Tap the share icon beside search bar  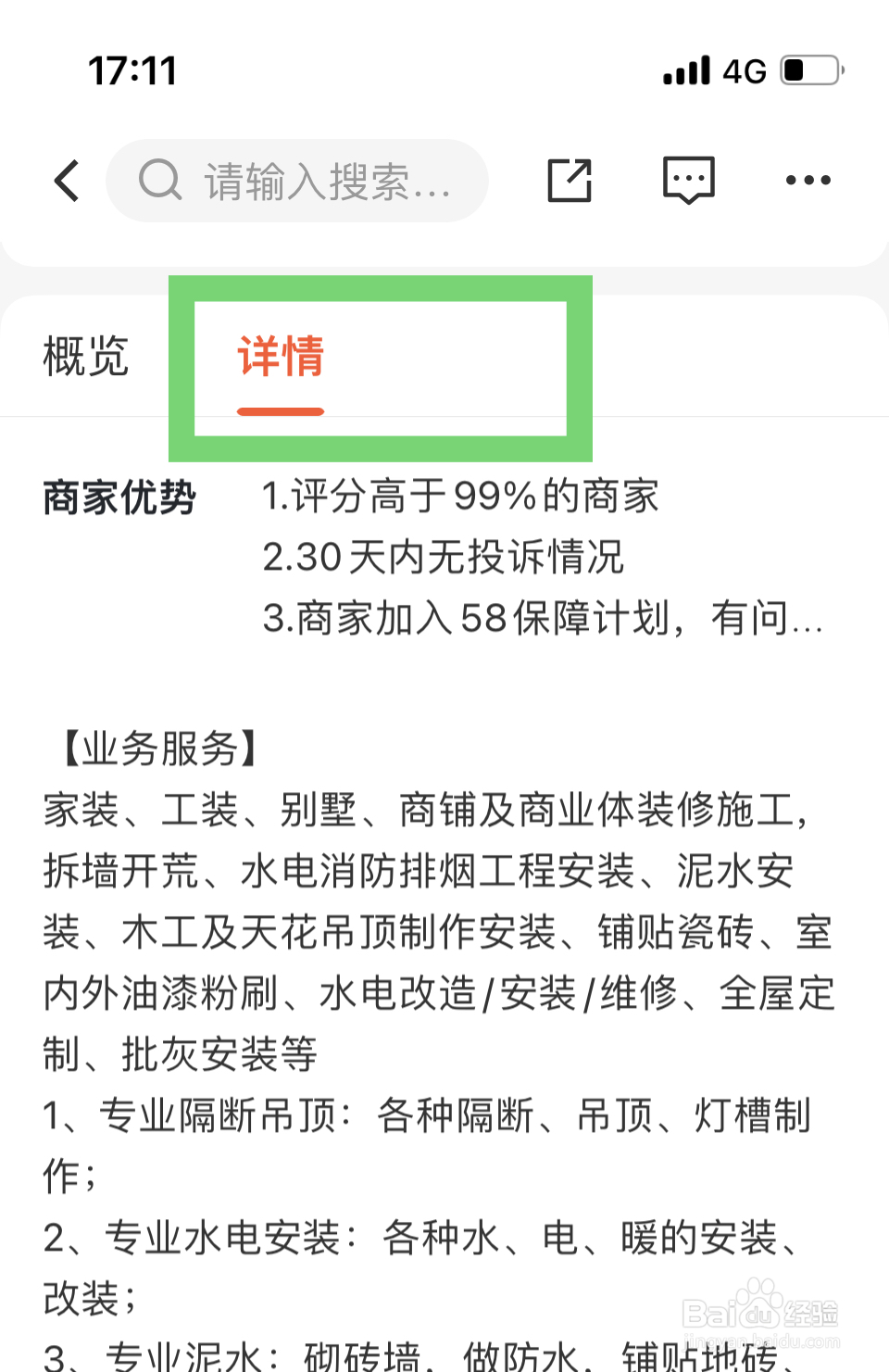click(570, 180)
